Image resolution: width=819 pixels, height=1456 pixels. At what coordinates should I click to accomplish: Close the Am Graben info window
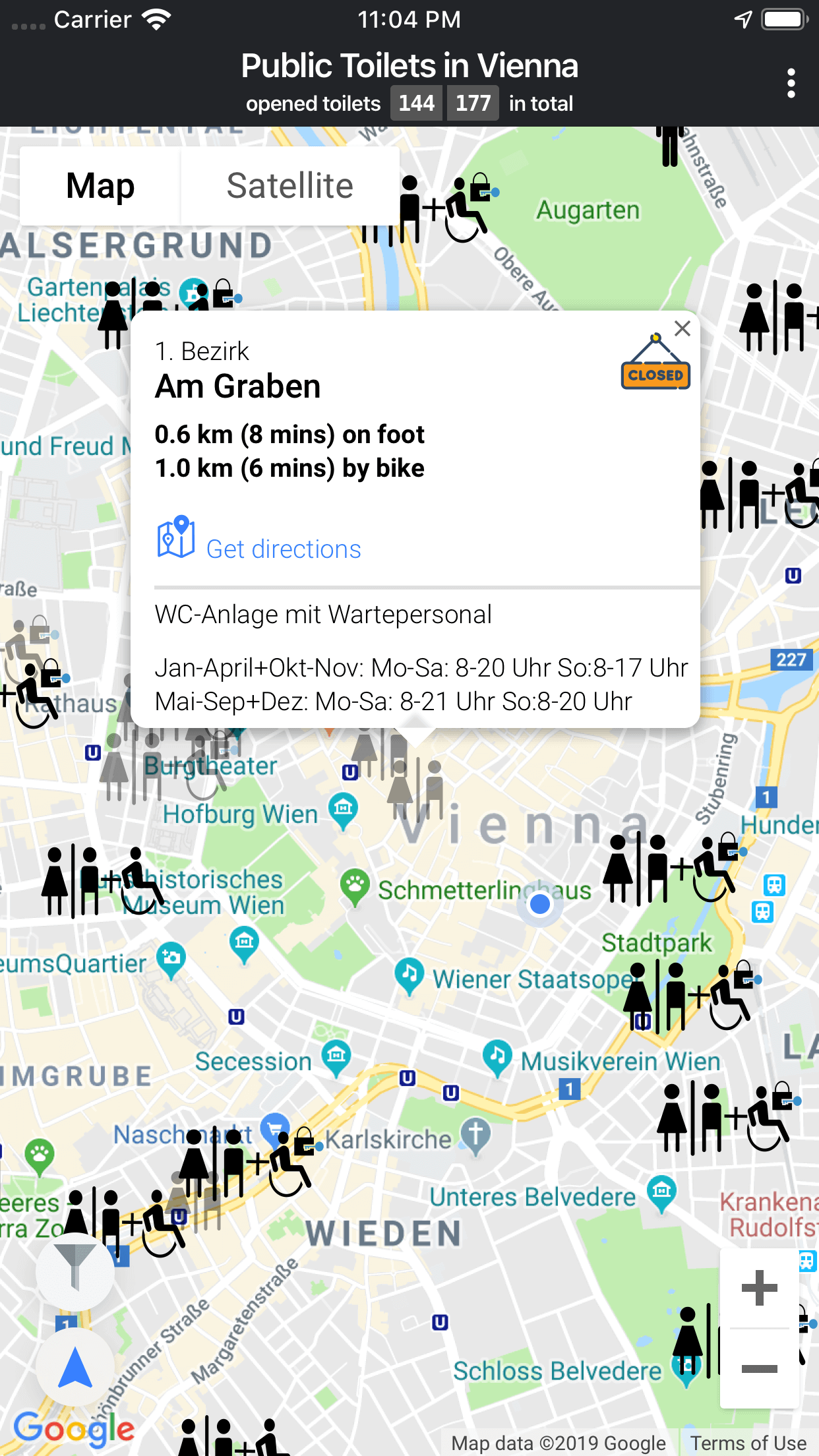[682, 328]
